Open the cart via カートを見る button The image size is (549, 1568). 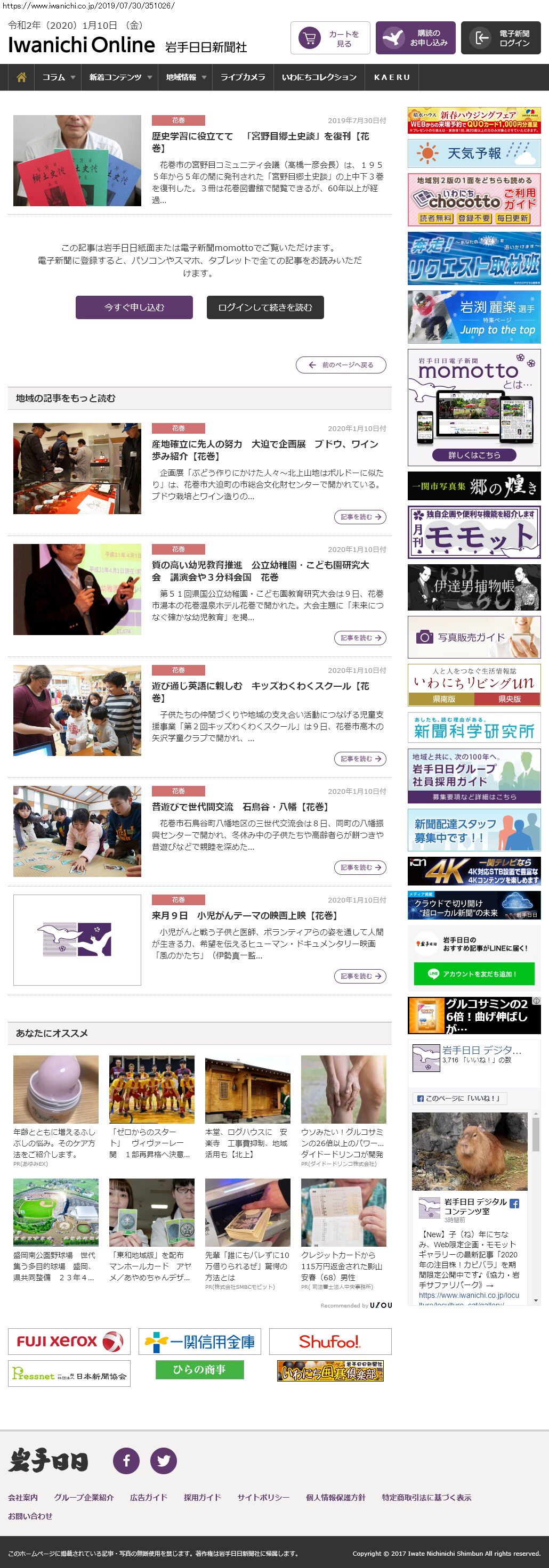(x=330, y=38)
